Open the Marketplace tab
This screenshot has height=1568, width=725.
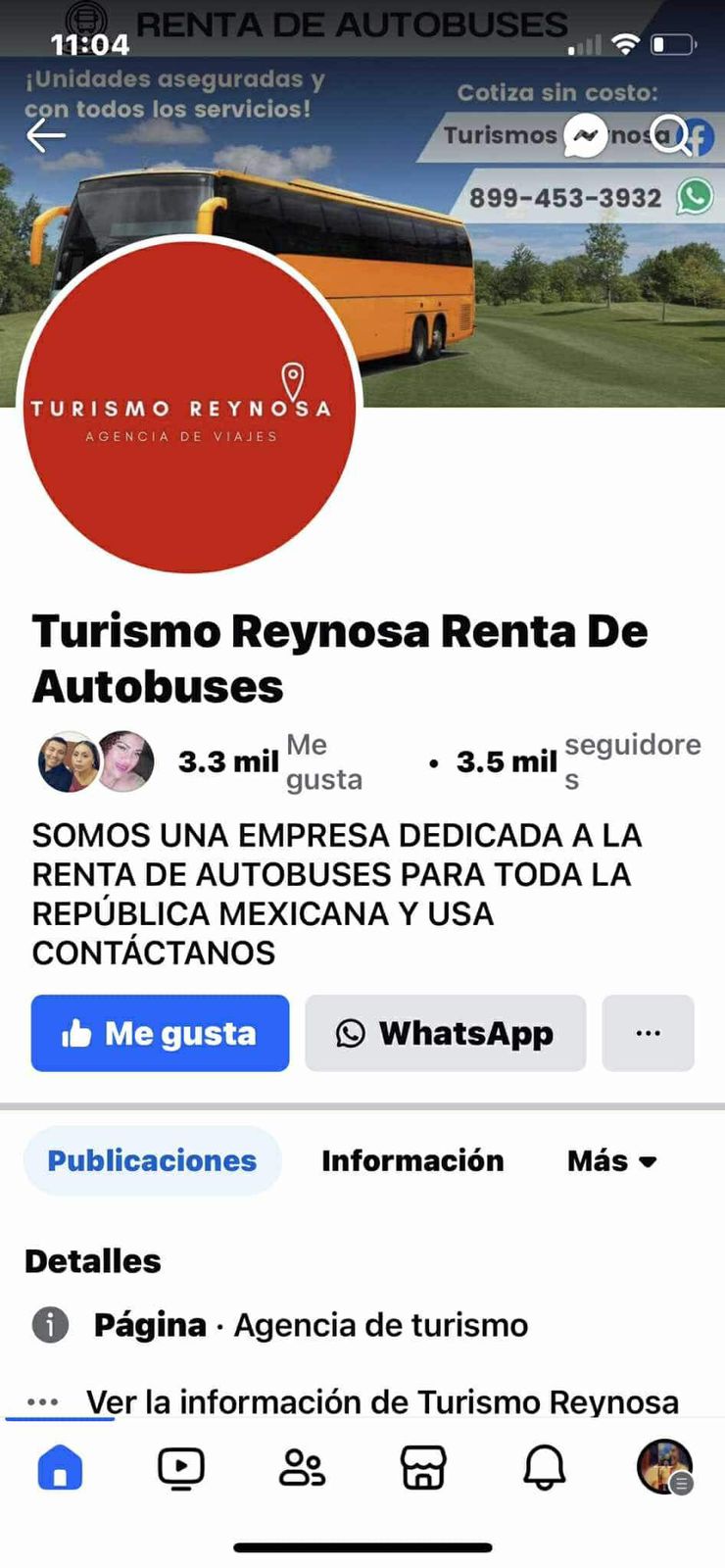[x=423, y=1467]
